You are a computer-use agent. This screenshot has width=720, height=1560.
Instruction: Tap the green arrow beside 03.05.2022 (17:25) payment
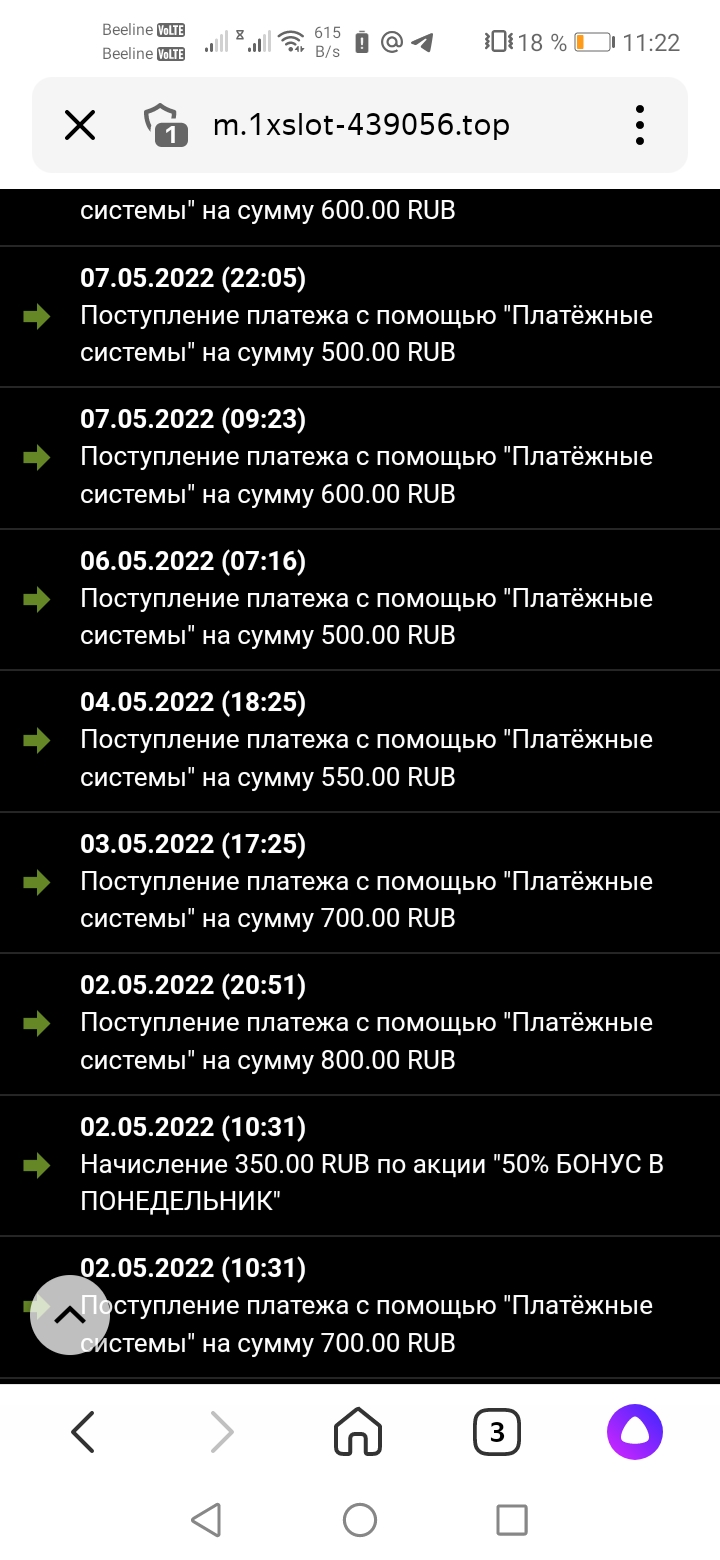[x=38, y=882]
